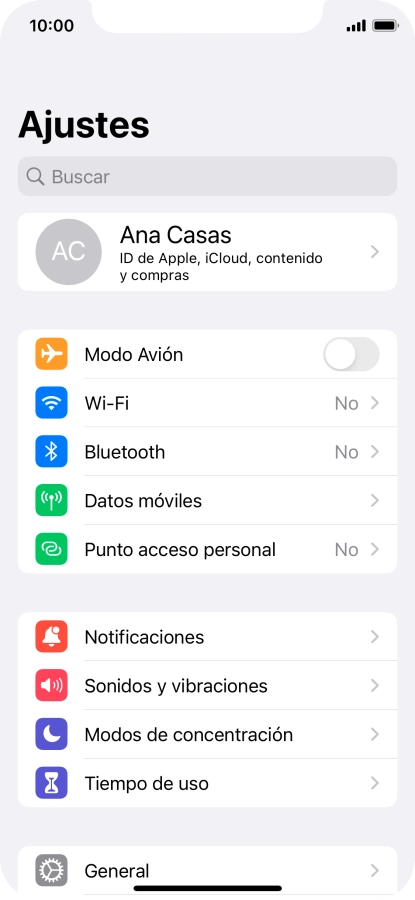Tap the Buscar search field
Image resolution: width=415 pixels, height=900 pixels.
[207, 176]
